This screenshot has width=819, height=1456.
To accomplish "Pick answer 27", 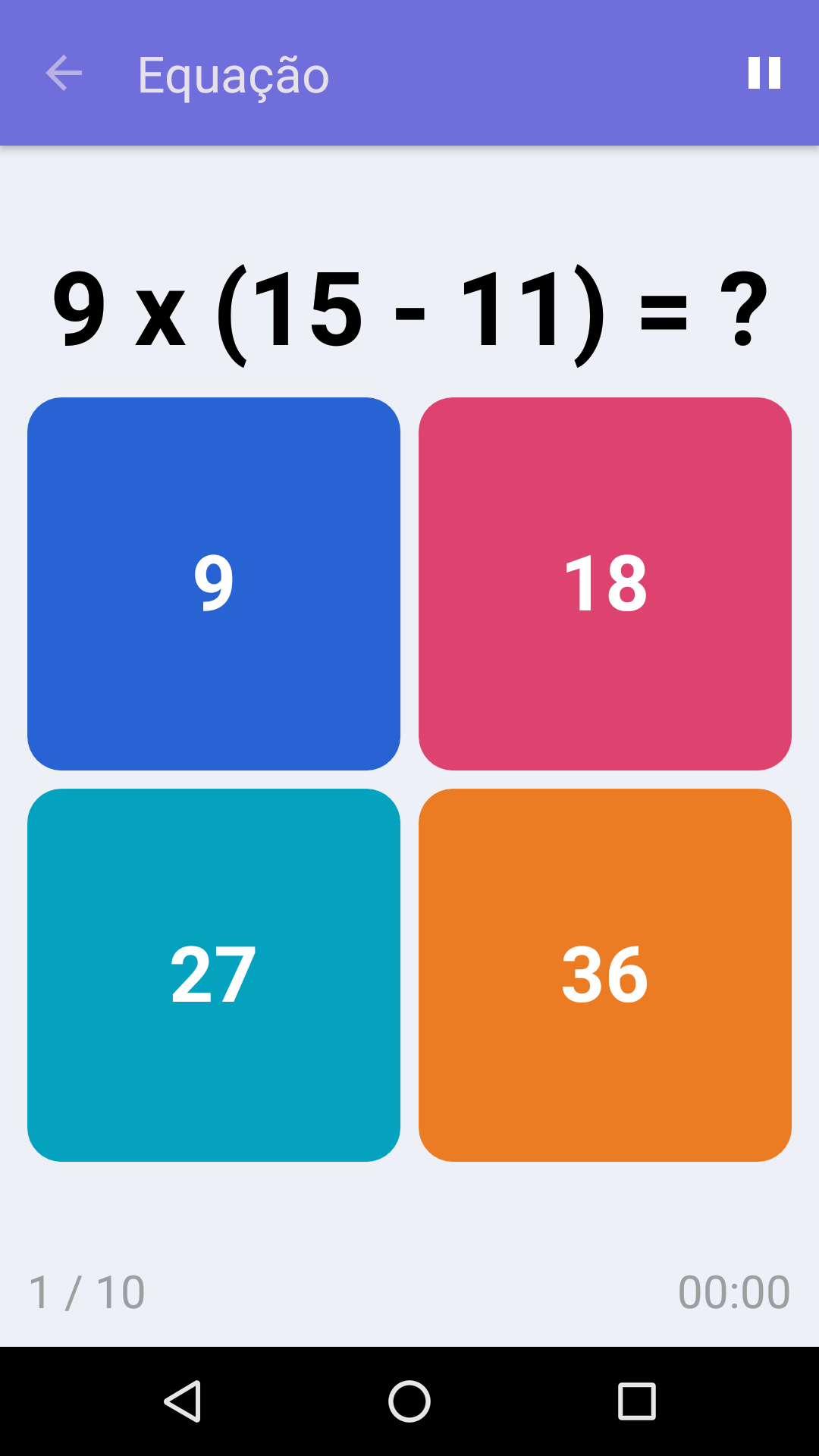I will pos(214,974).
